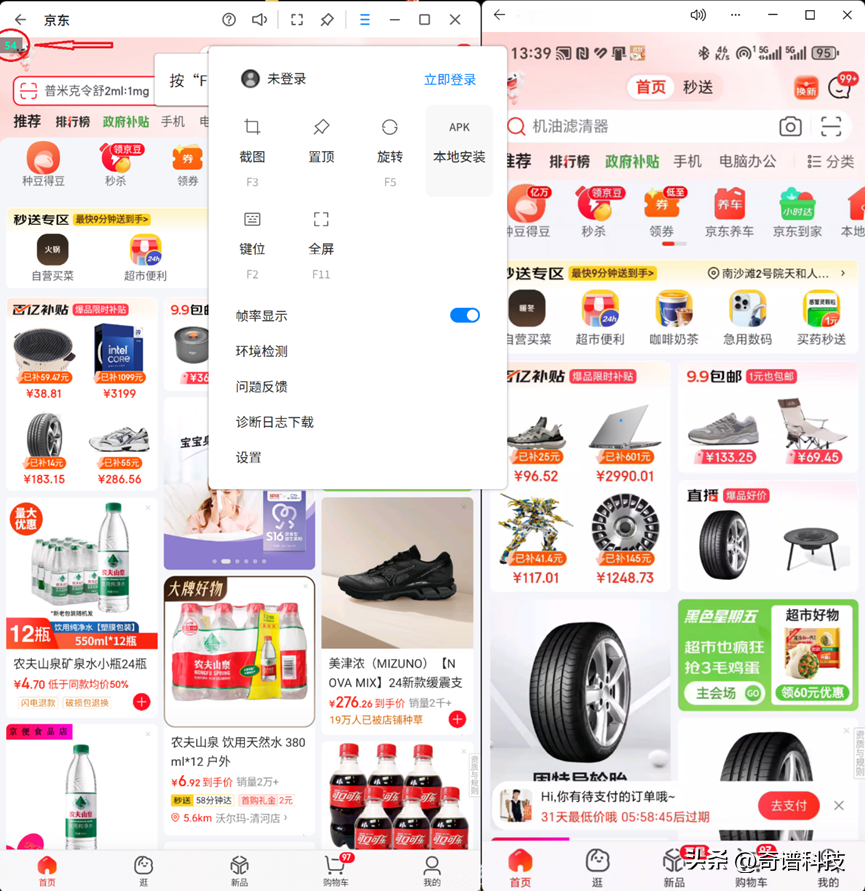Image resolution: width=865 pixels, height=891 pixels.
Task: Open 问题反馈 feedback
Action: pos(262,386)
